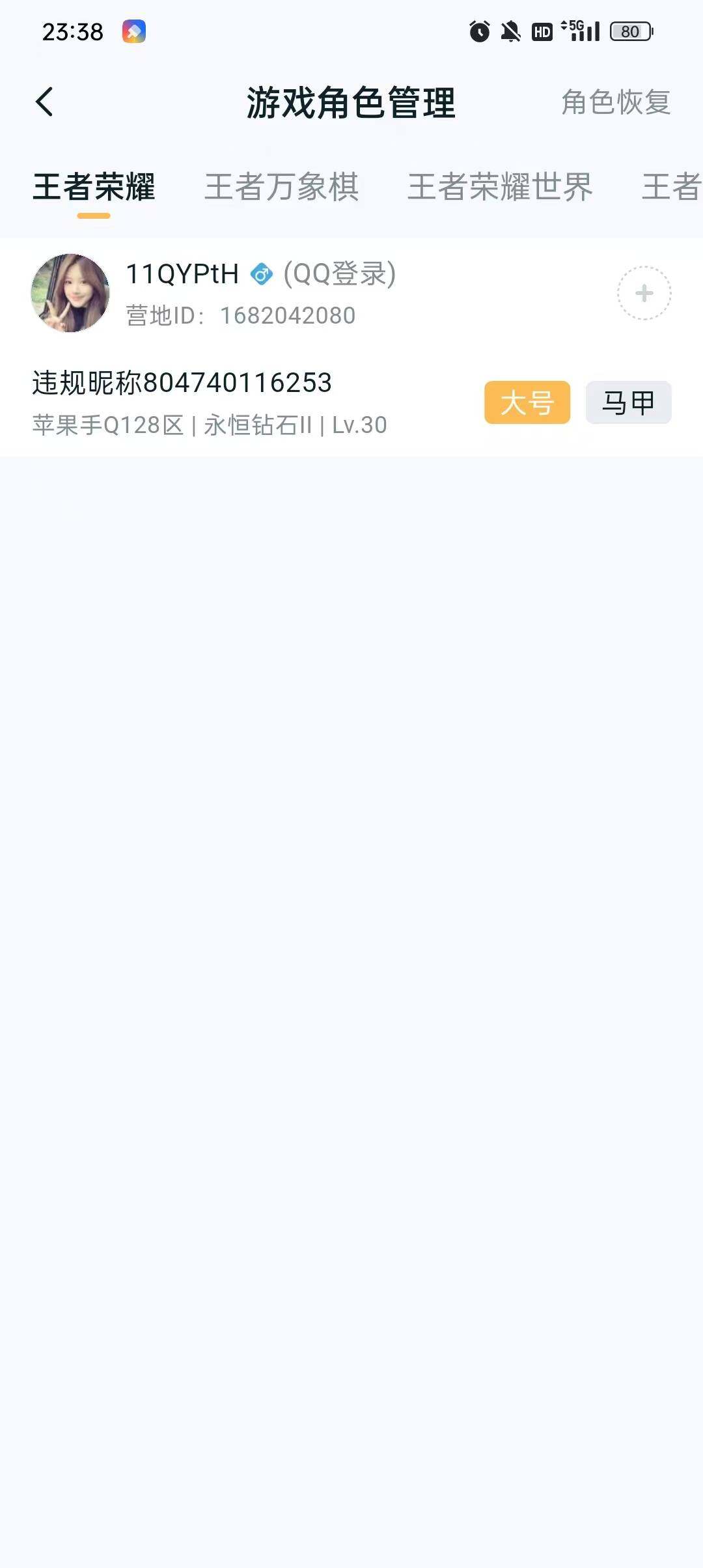This screenshot has width=703, height=1568.
Task: Select the 王者荣耀 tab
Action: coord(94,187)
